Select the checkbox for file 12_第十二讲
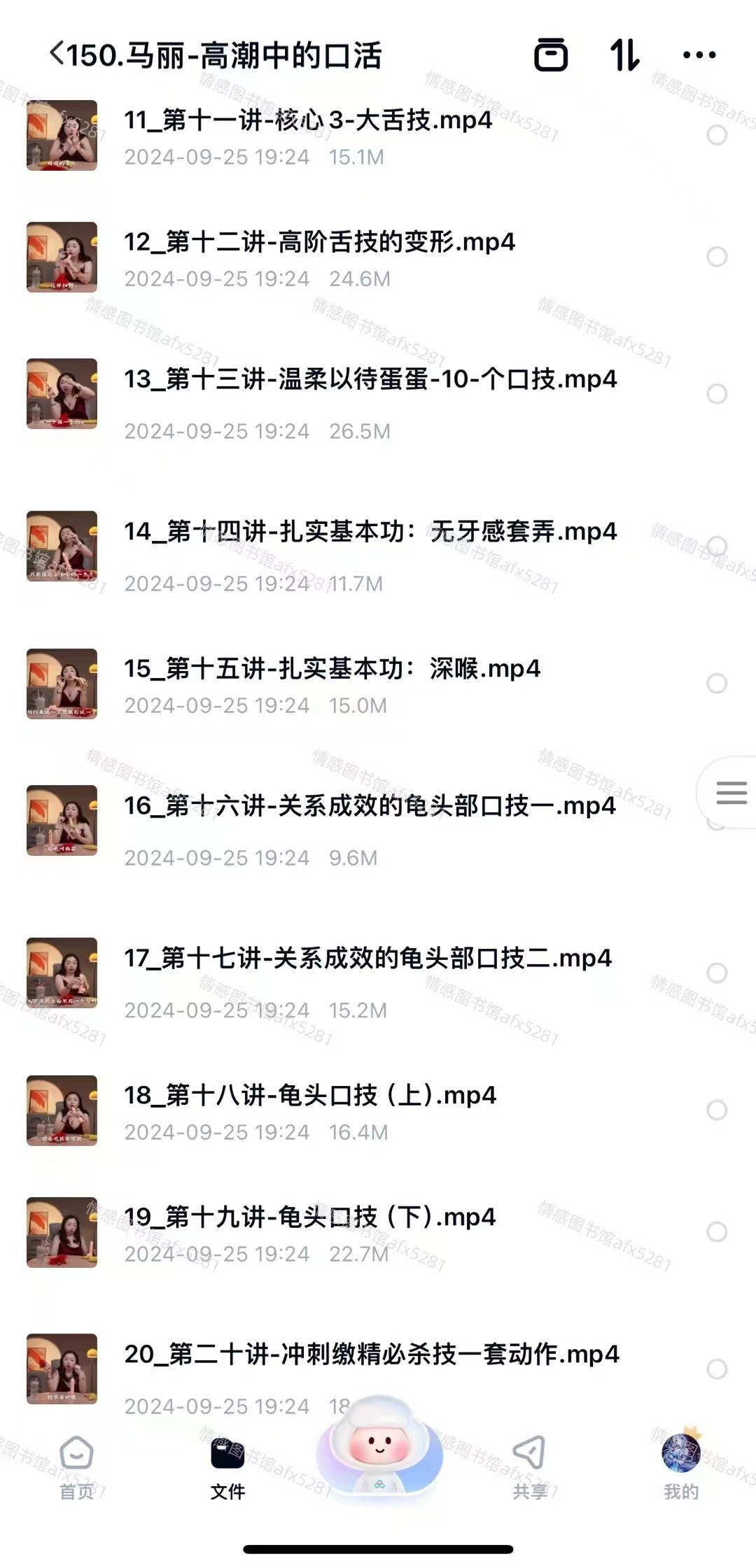This screenshot has width=756, height=1568. [716, 257]
